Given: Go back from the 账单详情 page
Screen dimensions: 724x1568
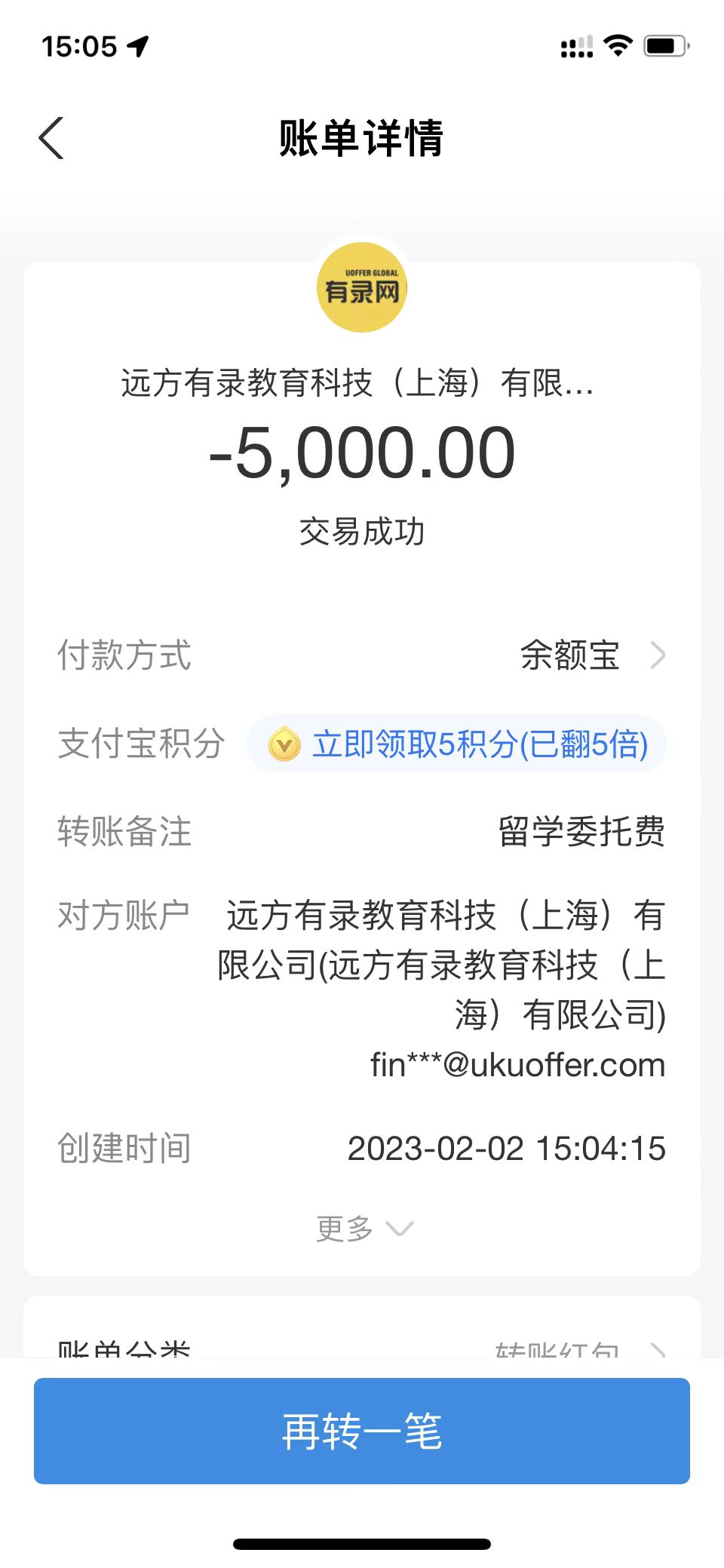Looking at the screenshot, I should pos(51,139).
